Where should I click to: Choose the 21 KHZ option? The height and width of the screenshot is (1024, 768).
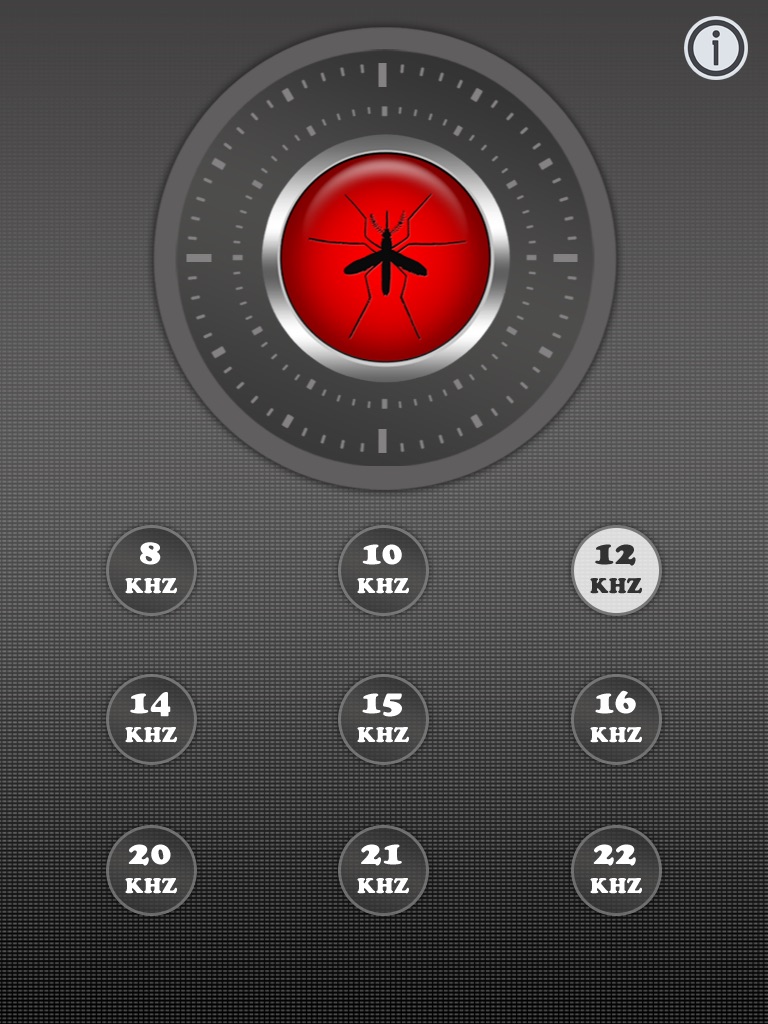click(x=383, y=870)
